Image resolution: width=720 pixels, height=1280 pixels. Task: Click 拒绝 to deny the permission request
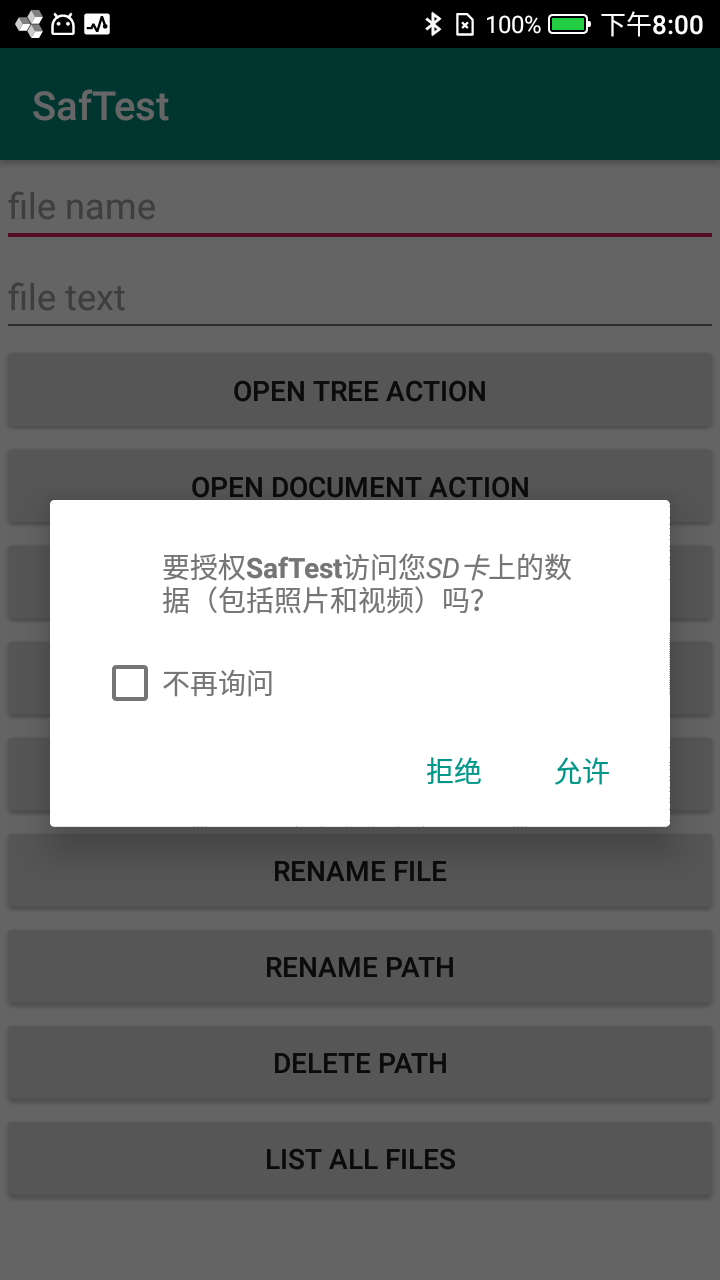coord(454,771)
